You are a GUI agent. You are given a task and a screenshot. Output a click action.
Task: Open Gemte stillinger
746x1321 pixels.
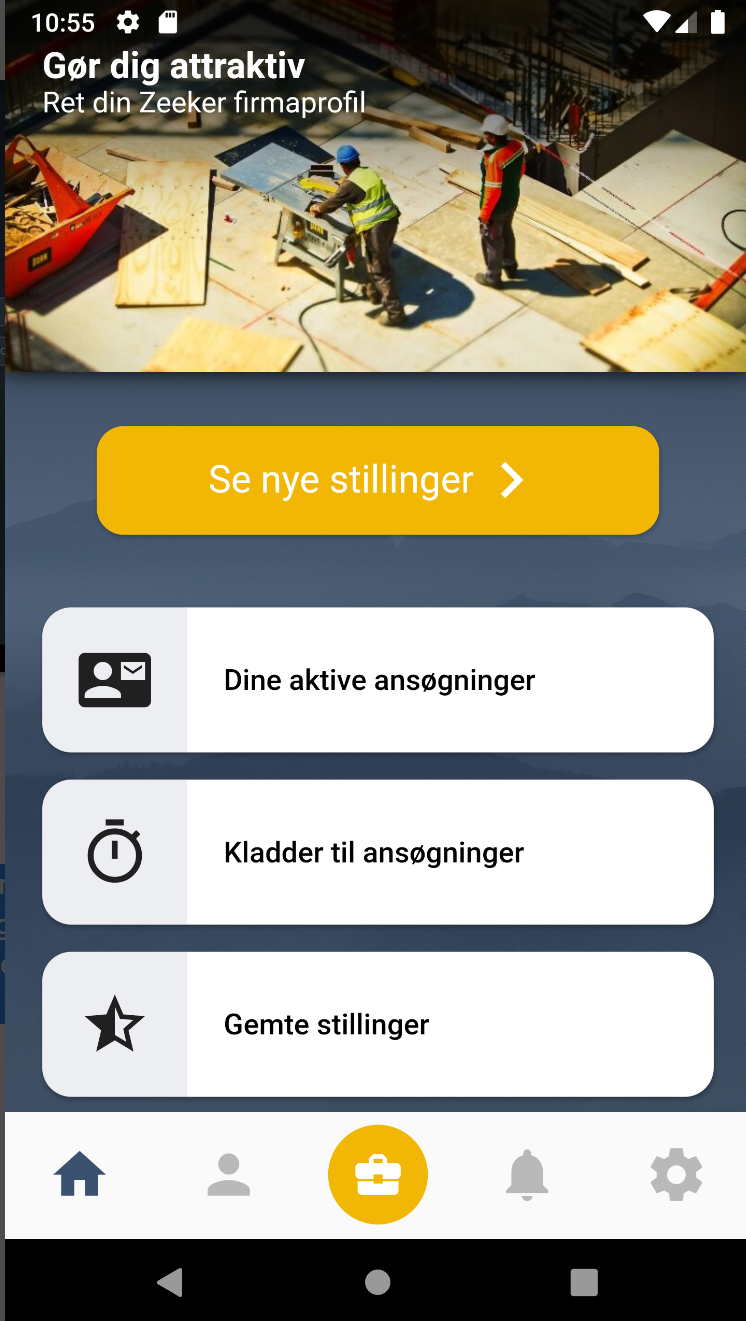pyautogui.click(x=377, y=1024)
